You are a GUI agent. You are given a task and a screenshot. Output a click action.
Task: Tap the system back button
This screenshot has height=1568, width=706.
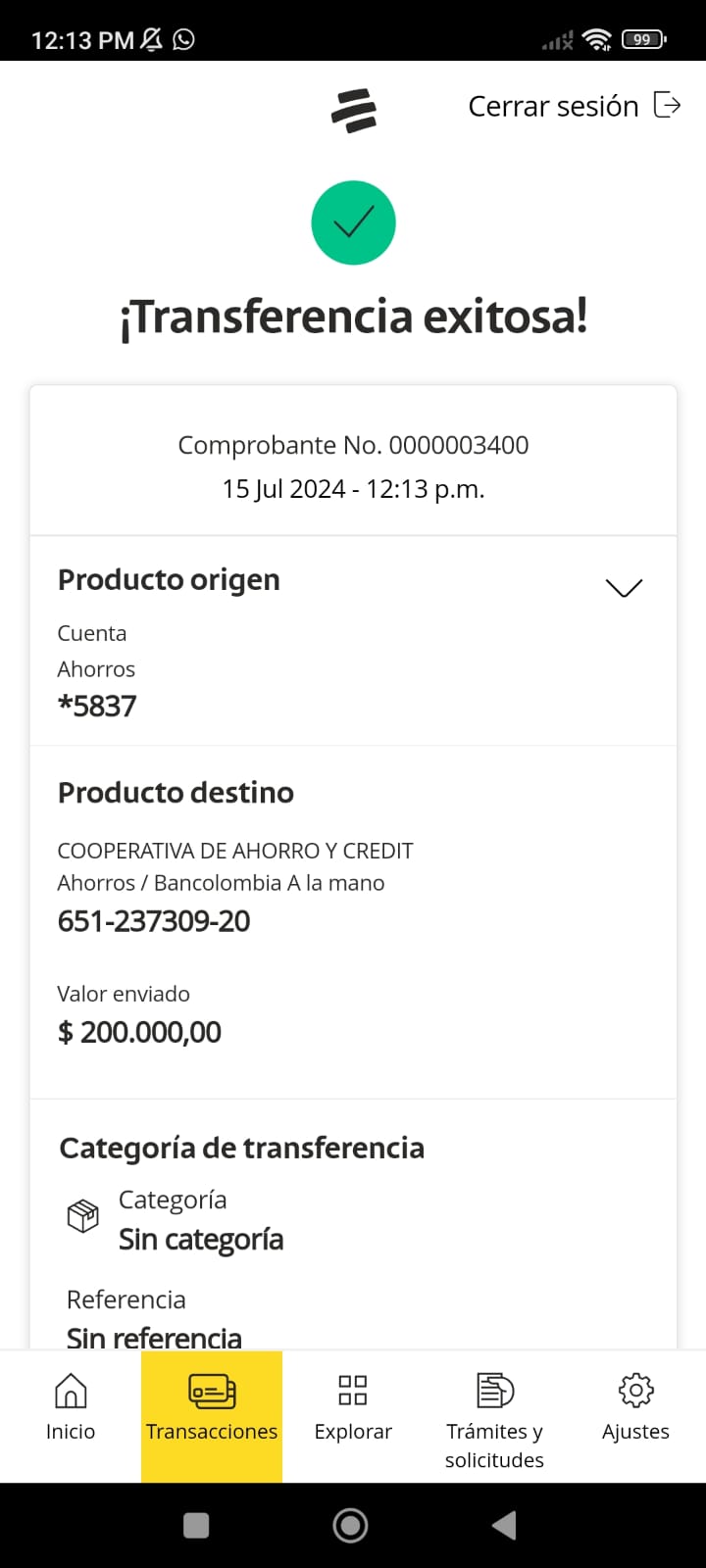pyautogui.click(x=504, y=1525)
